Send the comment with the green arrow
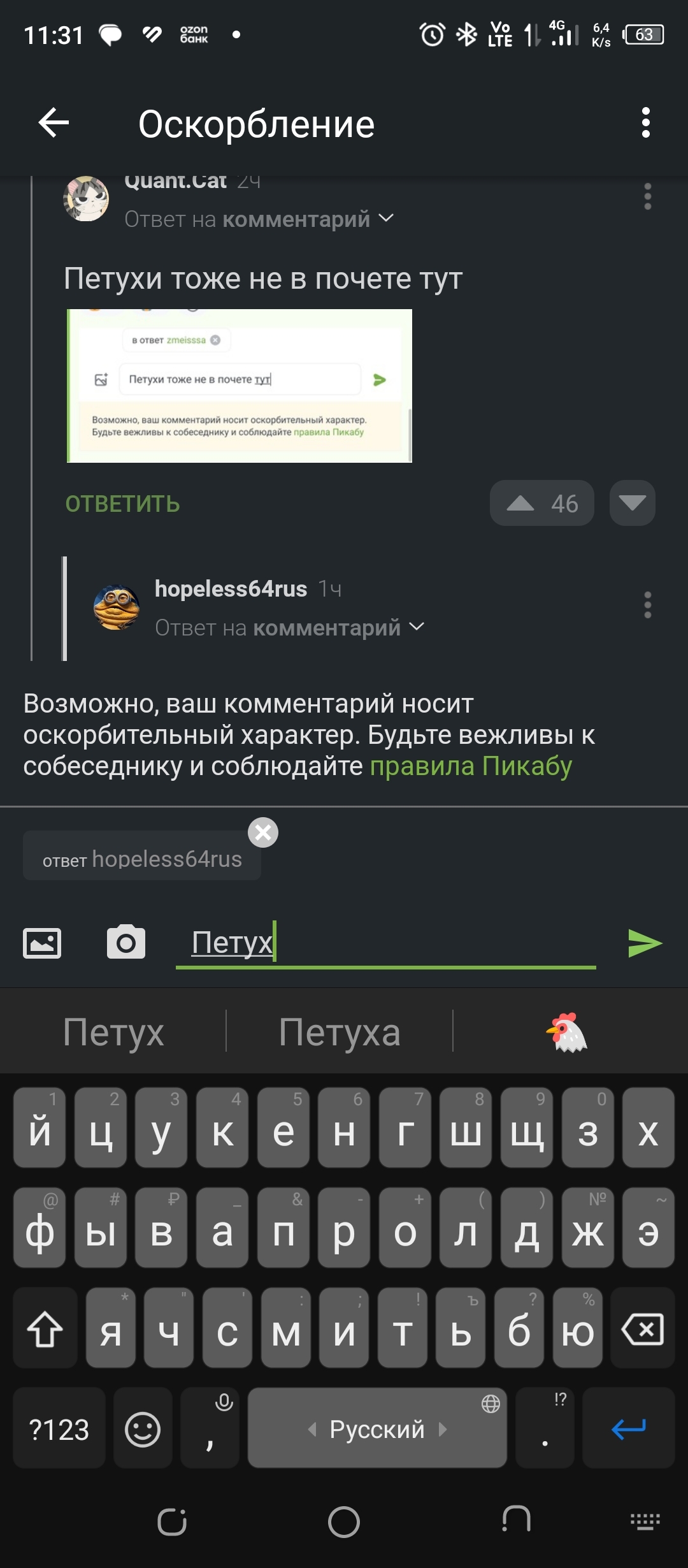 click(644, 943)
